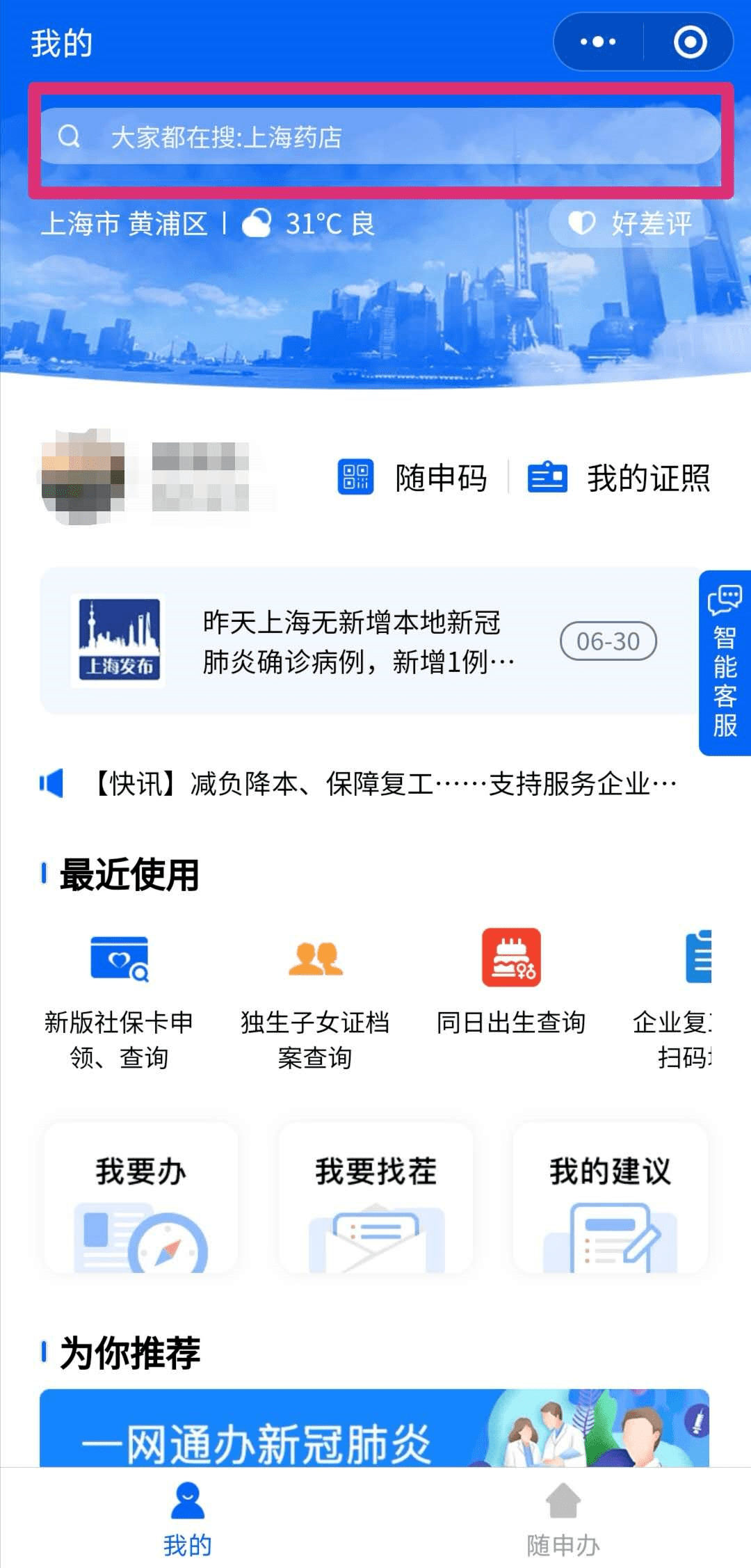Open 独生子女证档案查询 service
751x1568 pixels.
click(315, 1000)
